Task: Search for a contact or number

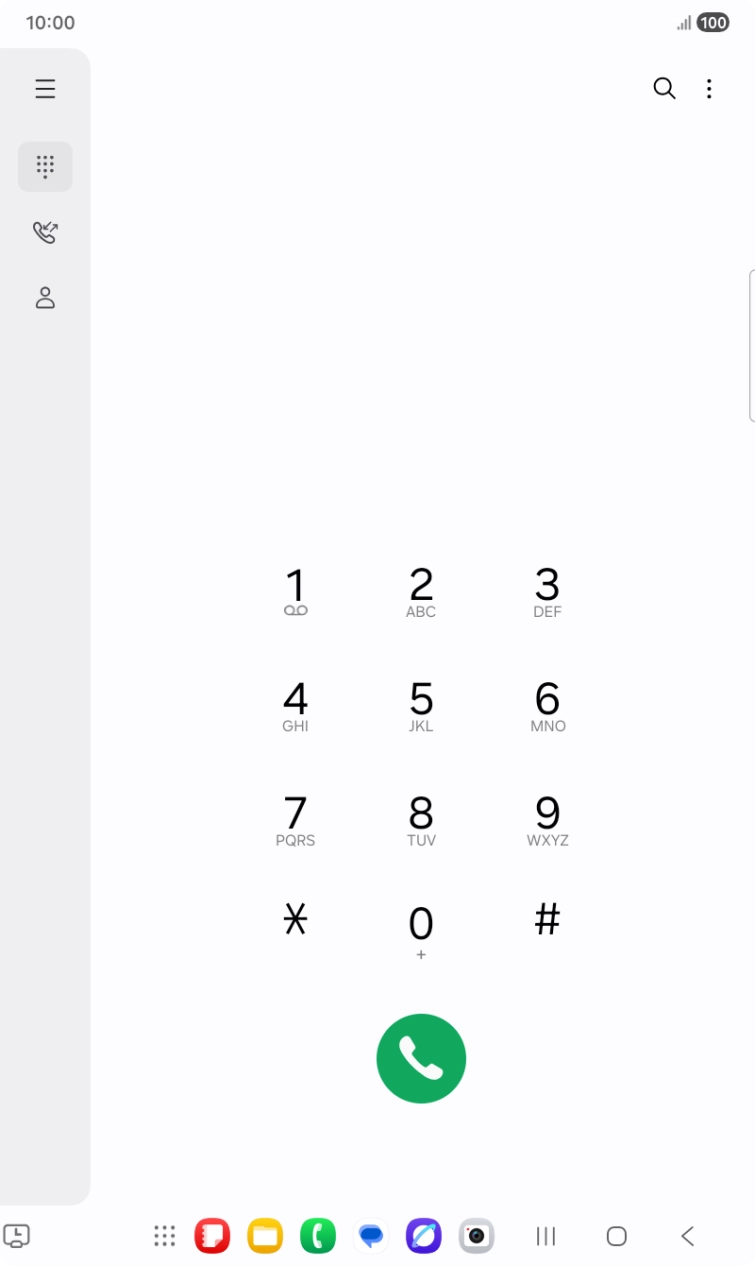Action: click(664, 89)
